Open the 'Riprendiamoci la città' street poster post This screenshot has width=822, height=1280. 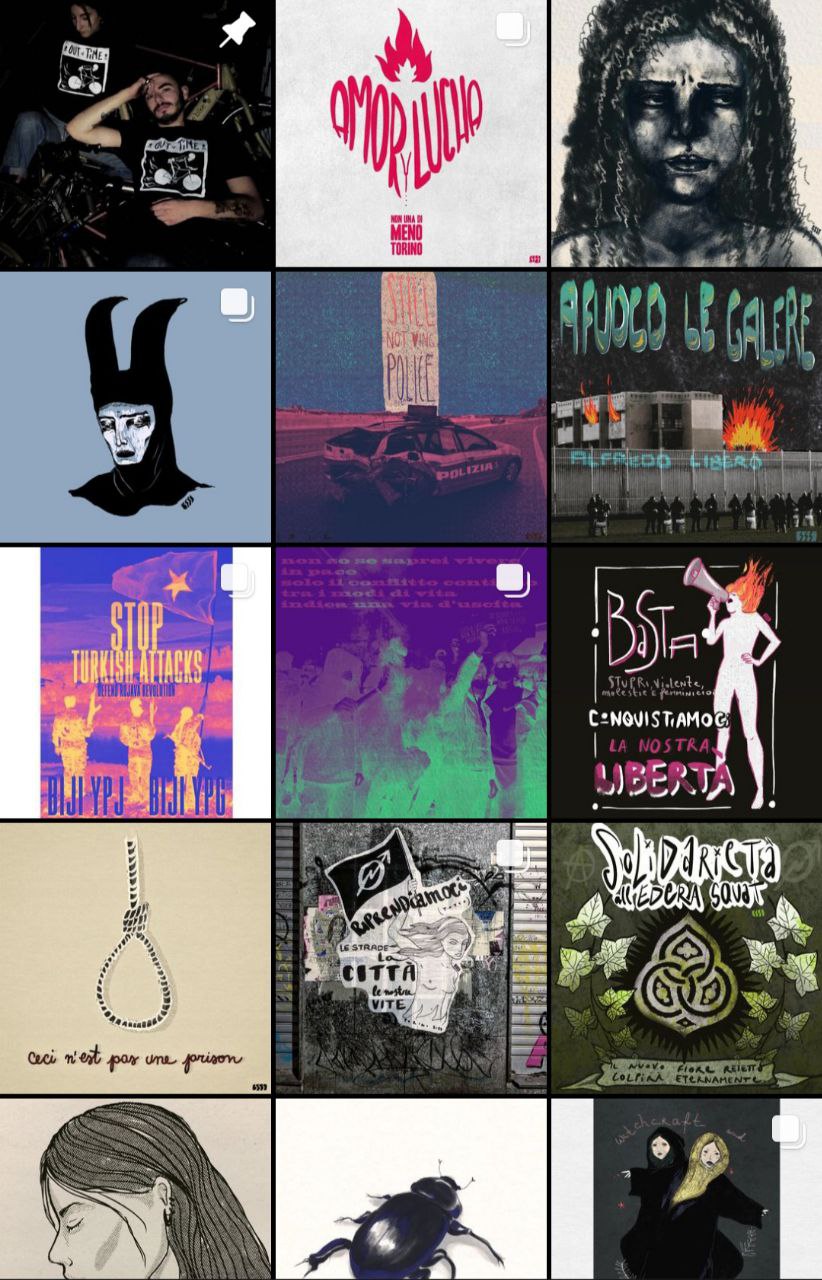(411, 957)
